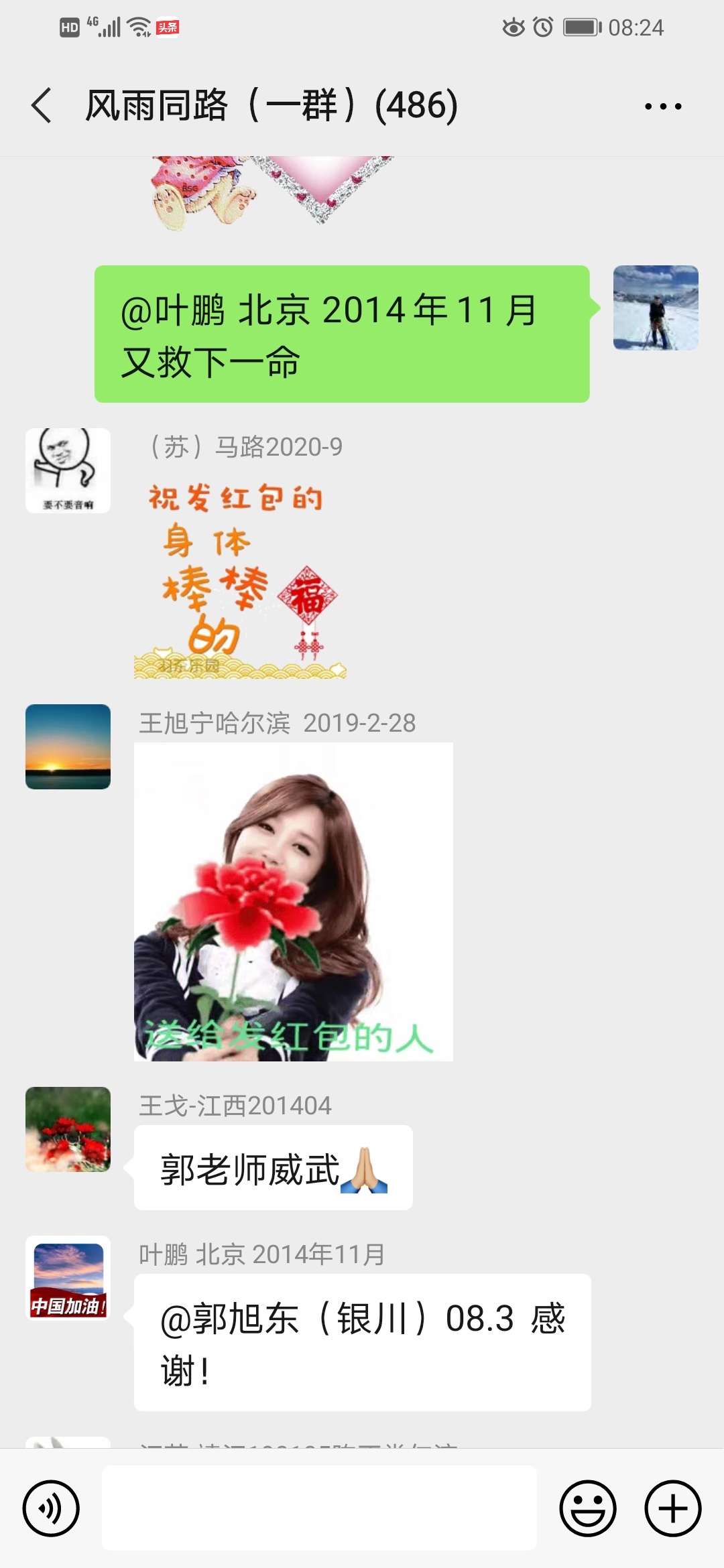Open the emoji sticker panel

(x=588, y=1508)
